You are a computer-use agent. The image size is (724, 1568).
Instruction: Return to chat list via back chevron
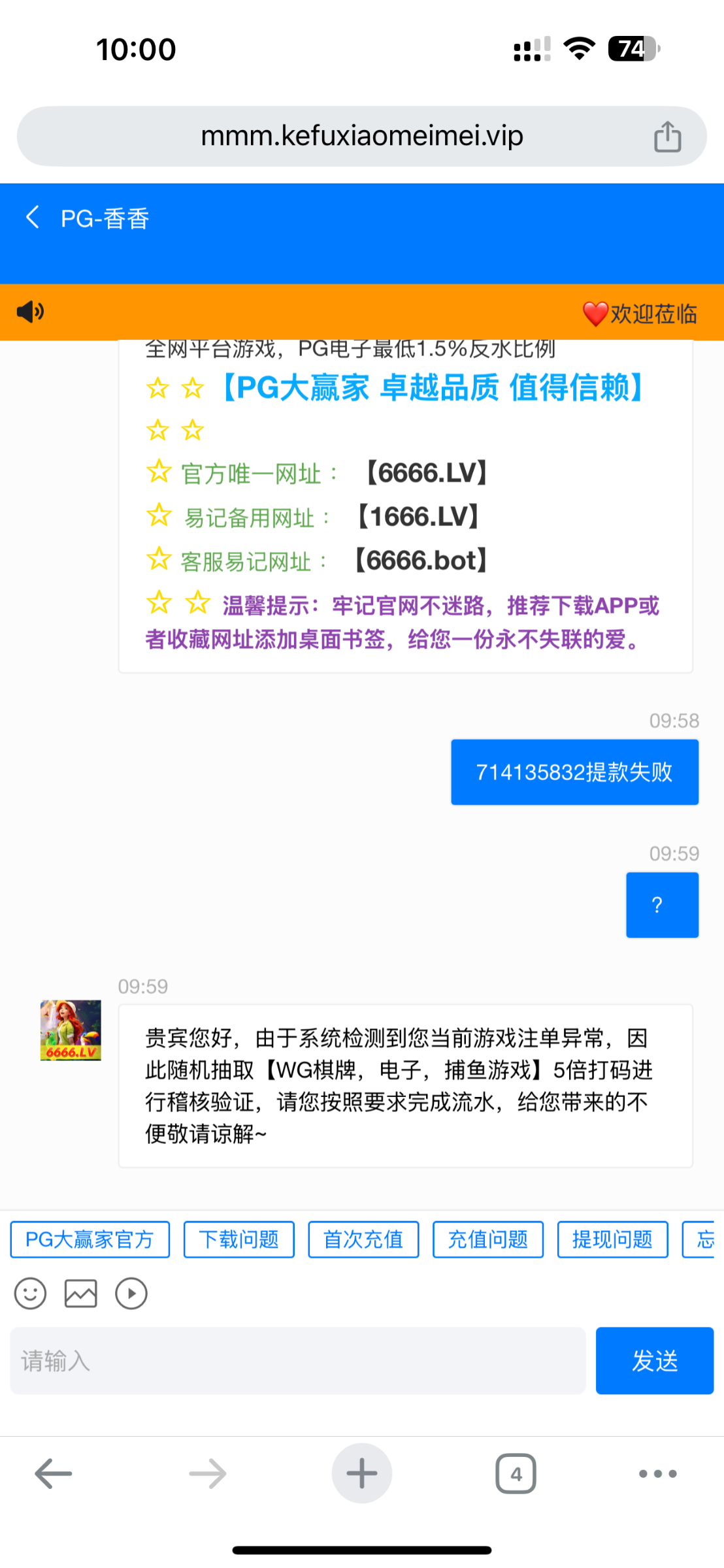tap(32, 217)
